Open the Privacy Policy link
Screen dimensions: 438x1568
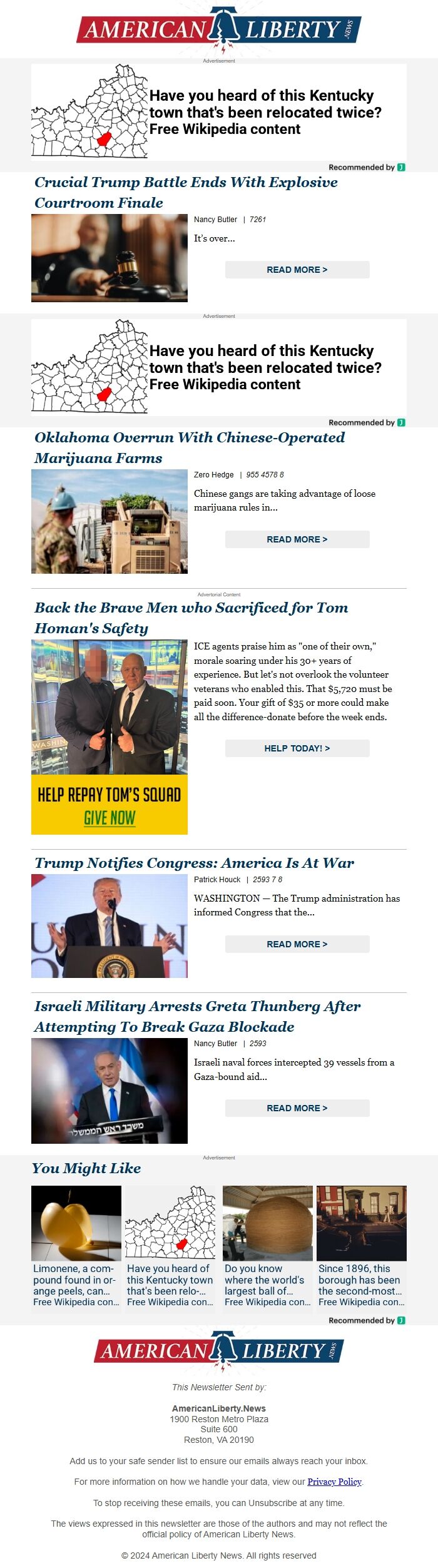pyautogui.click(x=334, y=1482)
